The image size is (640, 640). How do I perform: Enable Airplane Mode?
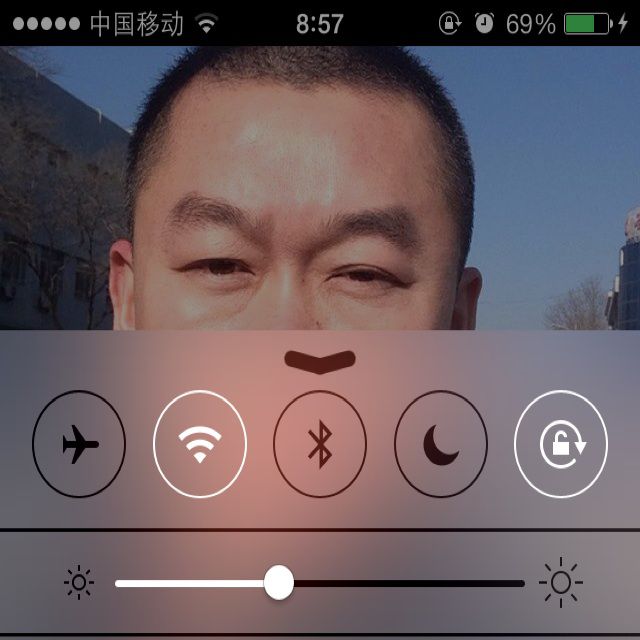tap(79, 444)
